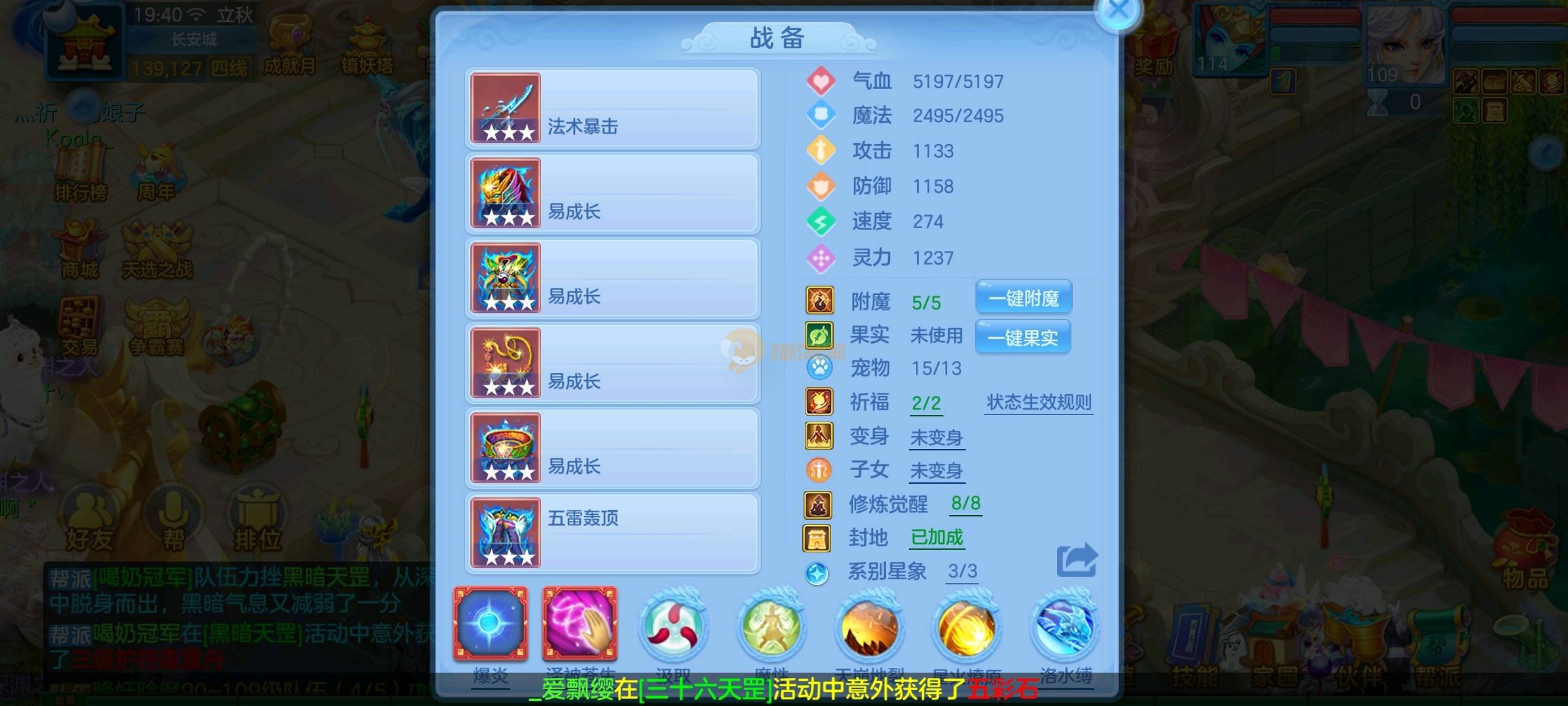Close the 战备 dialog
The width and height of the screenshot is (1568, 706).
[1119, 11]
